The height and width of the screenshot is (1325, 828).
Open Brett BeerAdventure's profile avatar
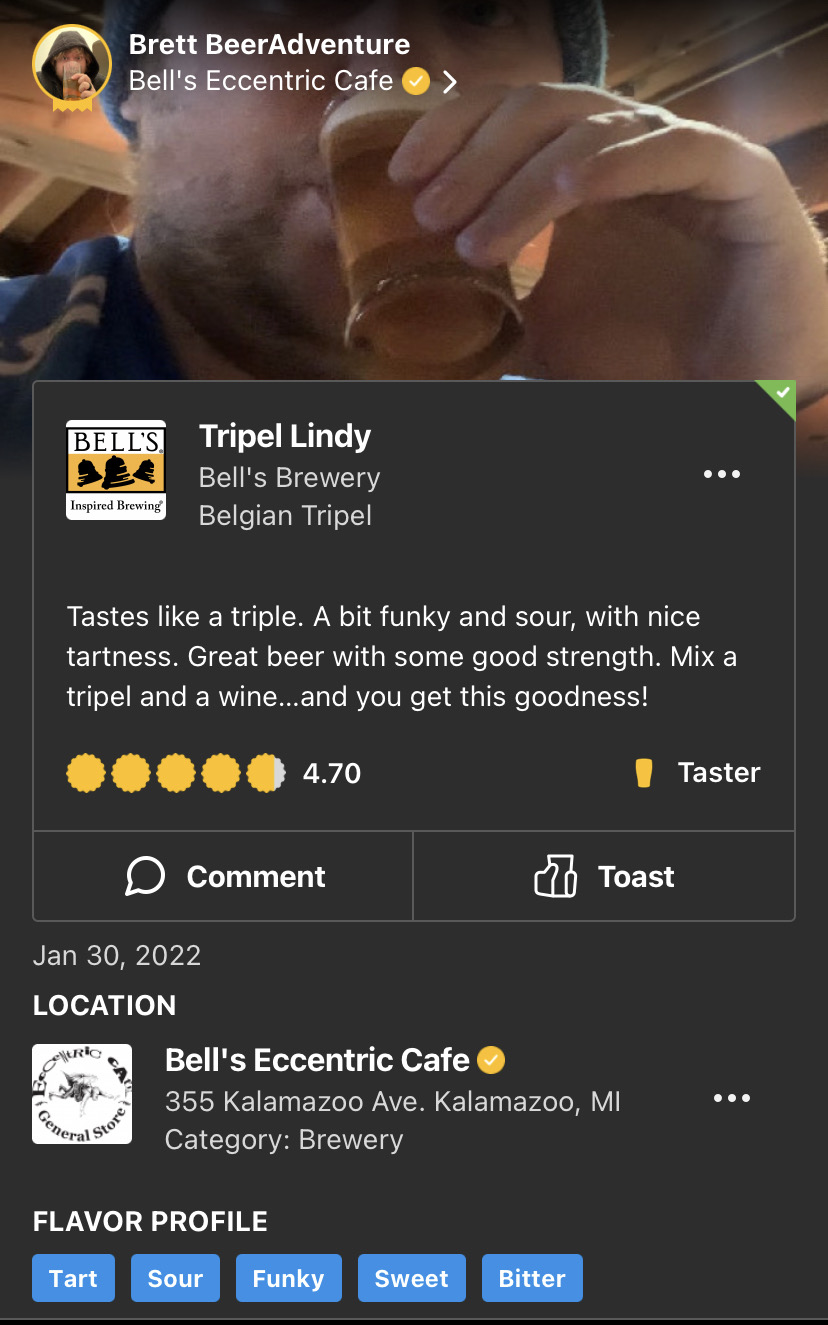click(x=71, y=65)
